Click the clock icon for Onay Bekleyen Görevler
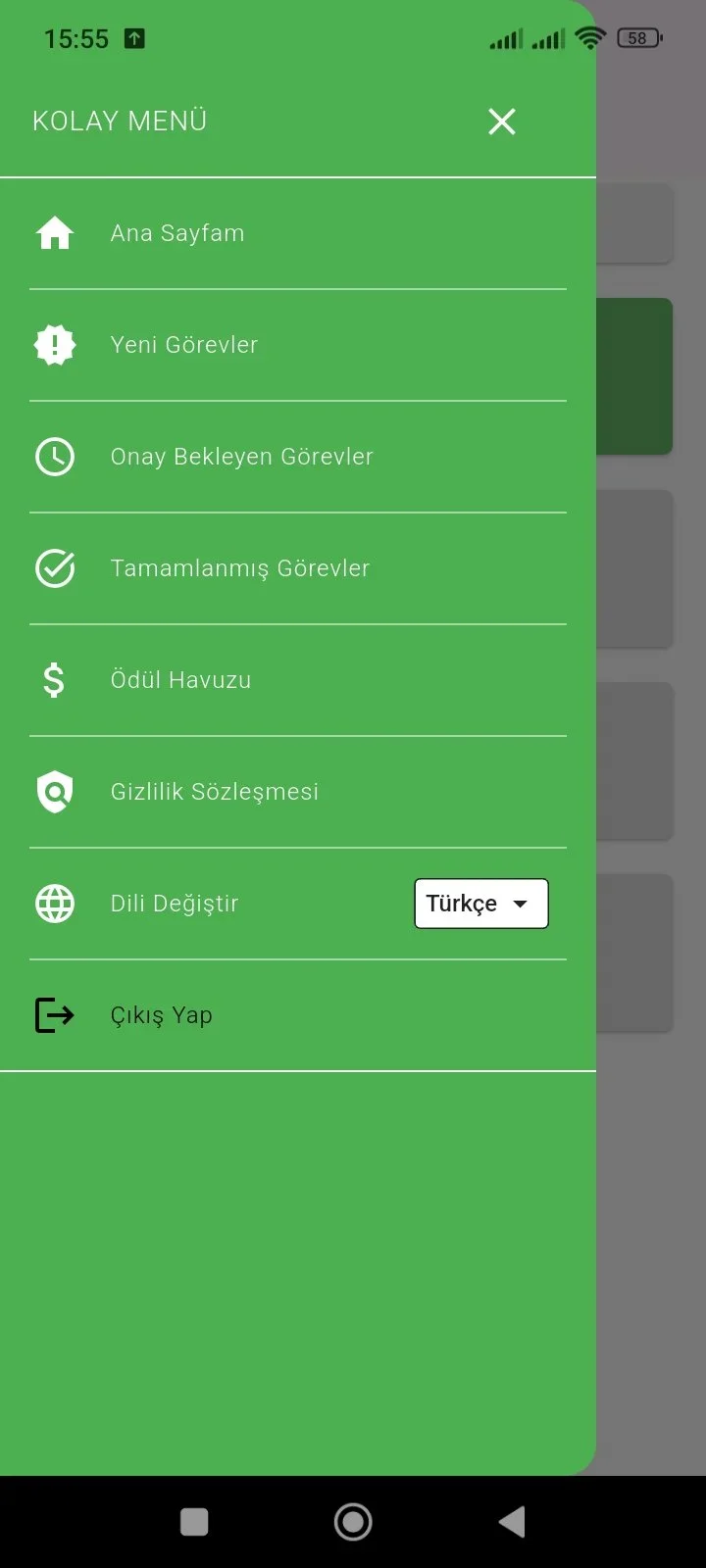Screen dimensions: 706x1568 tap(54, 457)
